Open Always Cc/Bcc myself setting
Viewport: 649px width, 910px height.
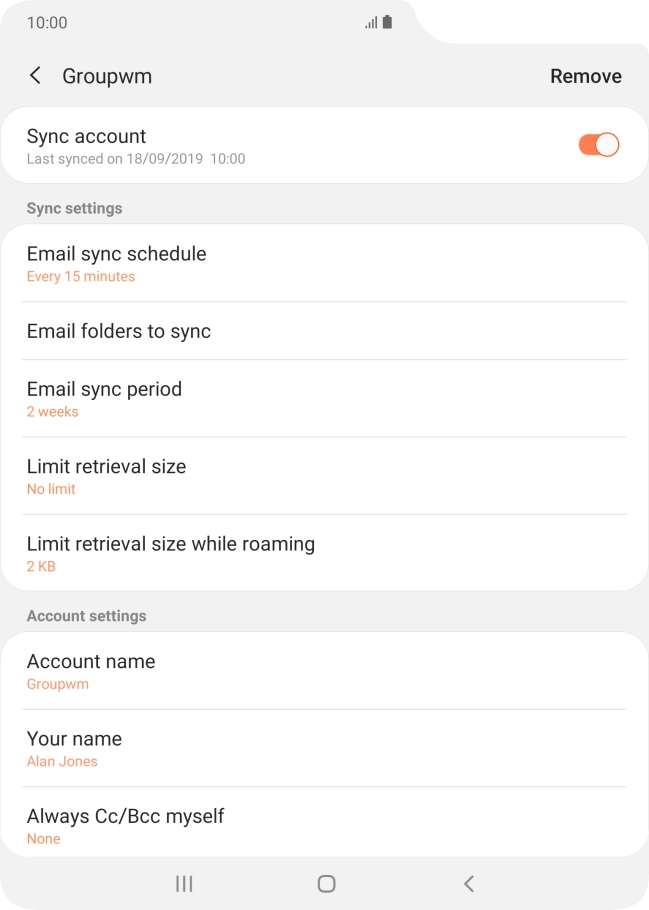coord(324,825)
